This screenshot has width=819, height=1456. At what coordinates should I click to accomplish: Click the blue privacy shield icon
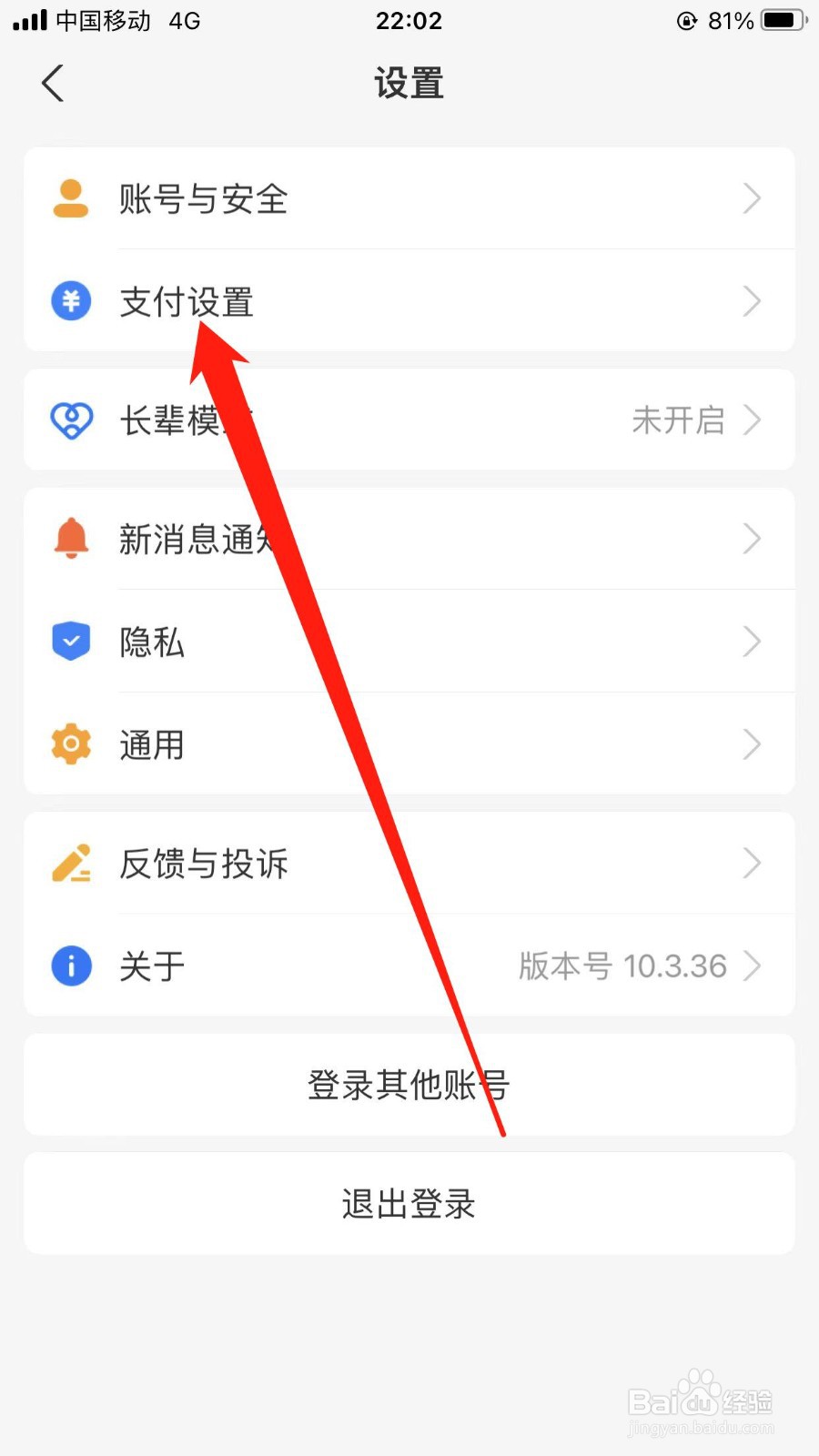(x=70, y=641)
